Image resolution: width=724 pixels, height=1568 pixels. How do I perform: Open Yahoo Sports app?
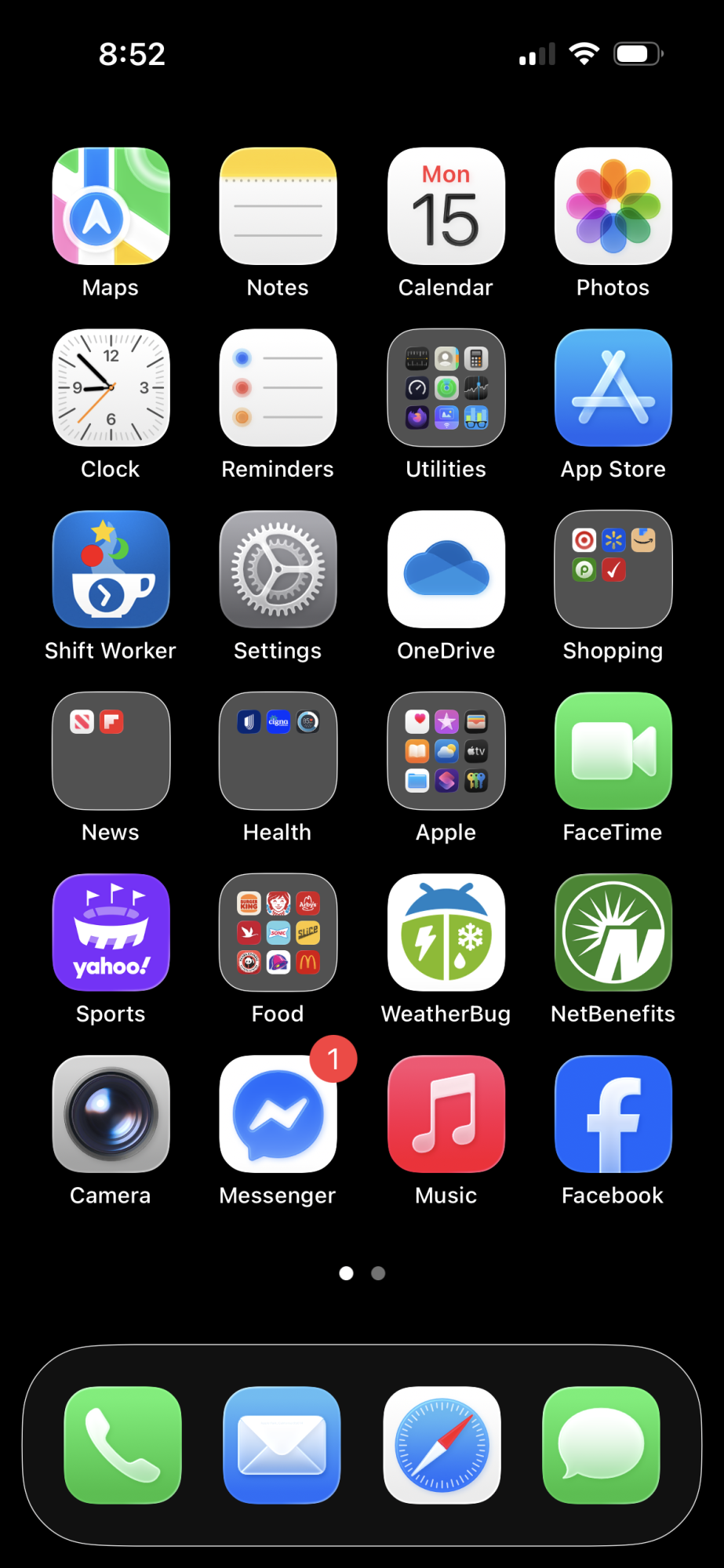(x=111, y=932)
